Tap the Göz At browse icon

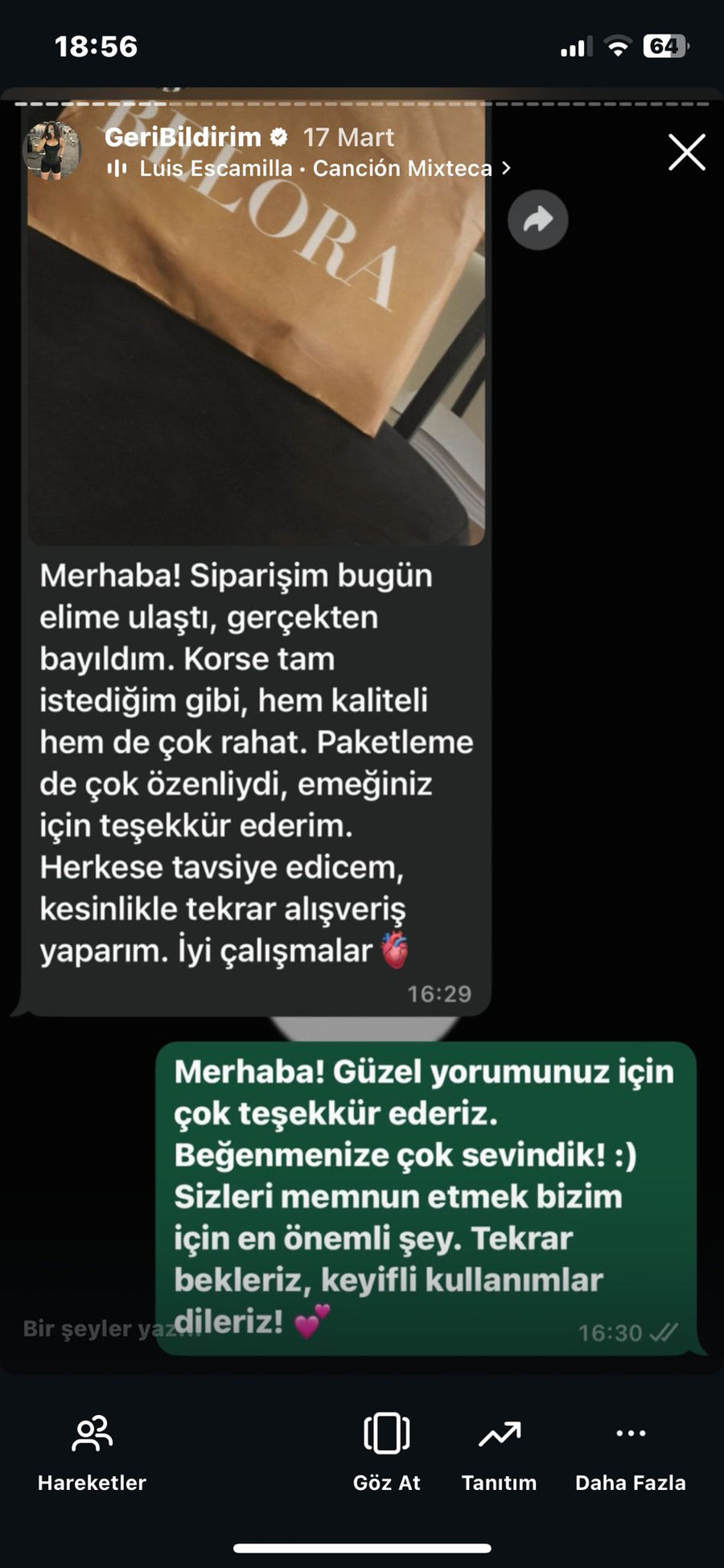(x=387, y=1433)
